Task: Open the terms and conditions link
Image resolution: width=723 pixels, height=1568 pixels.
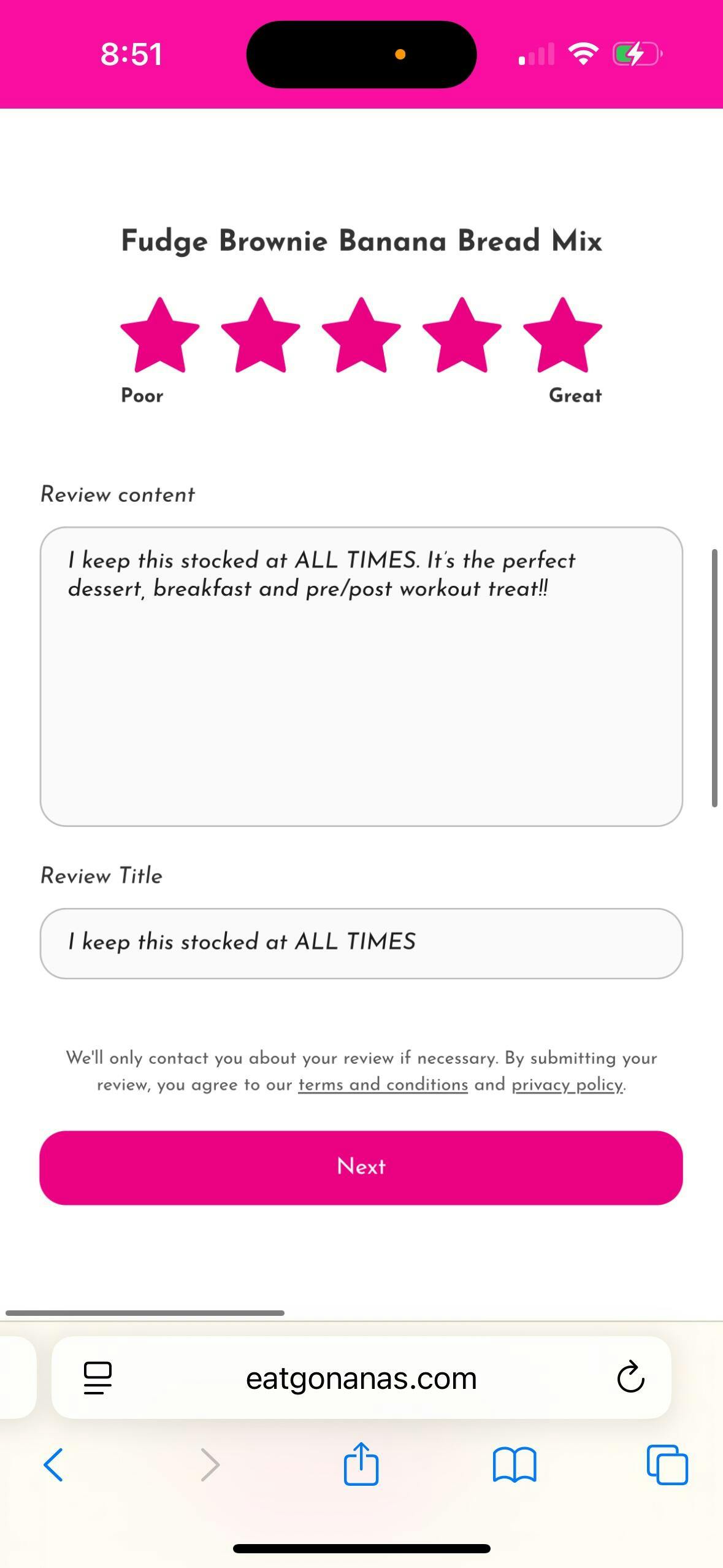Action: click(383, 1085)
